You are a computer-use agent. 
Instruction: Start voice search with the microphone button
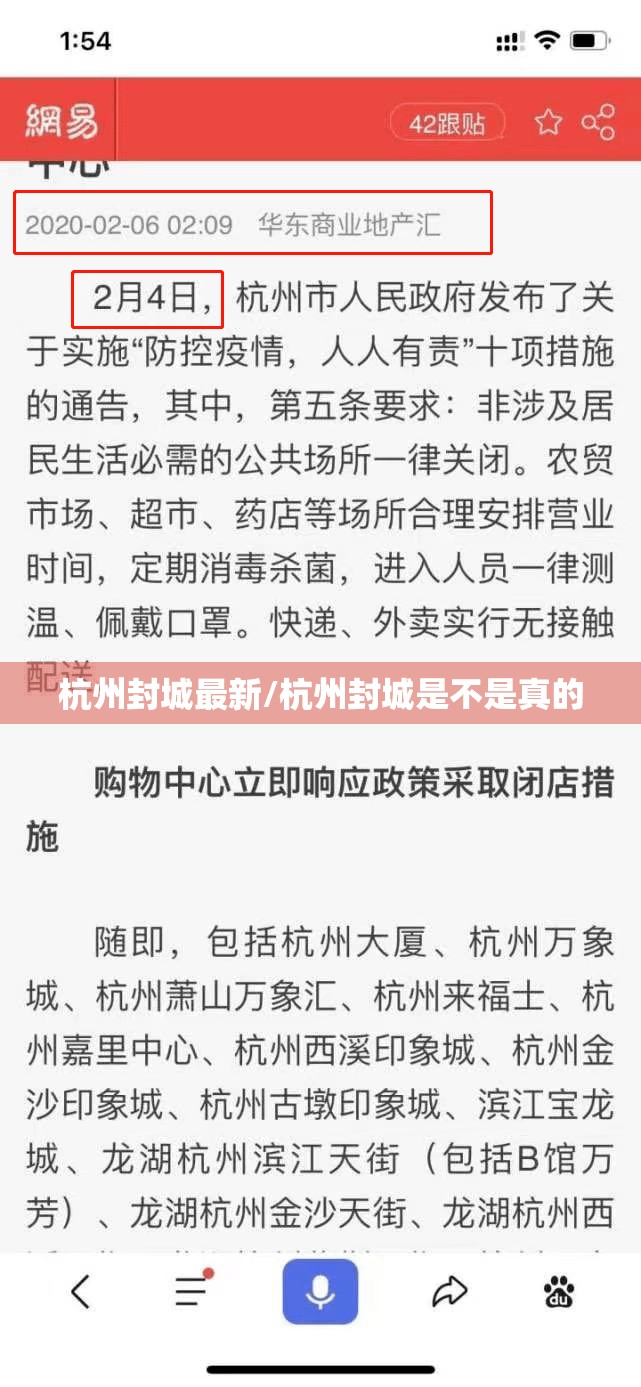pyautogui.click(x=320, y=1291)
